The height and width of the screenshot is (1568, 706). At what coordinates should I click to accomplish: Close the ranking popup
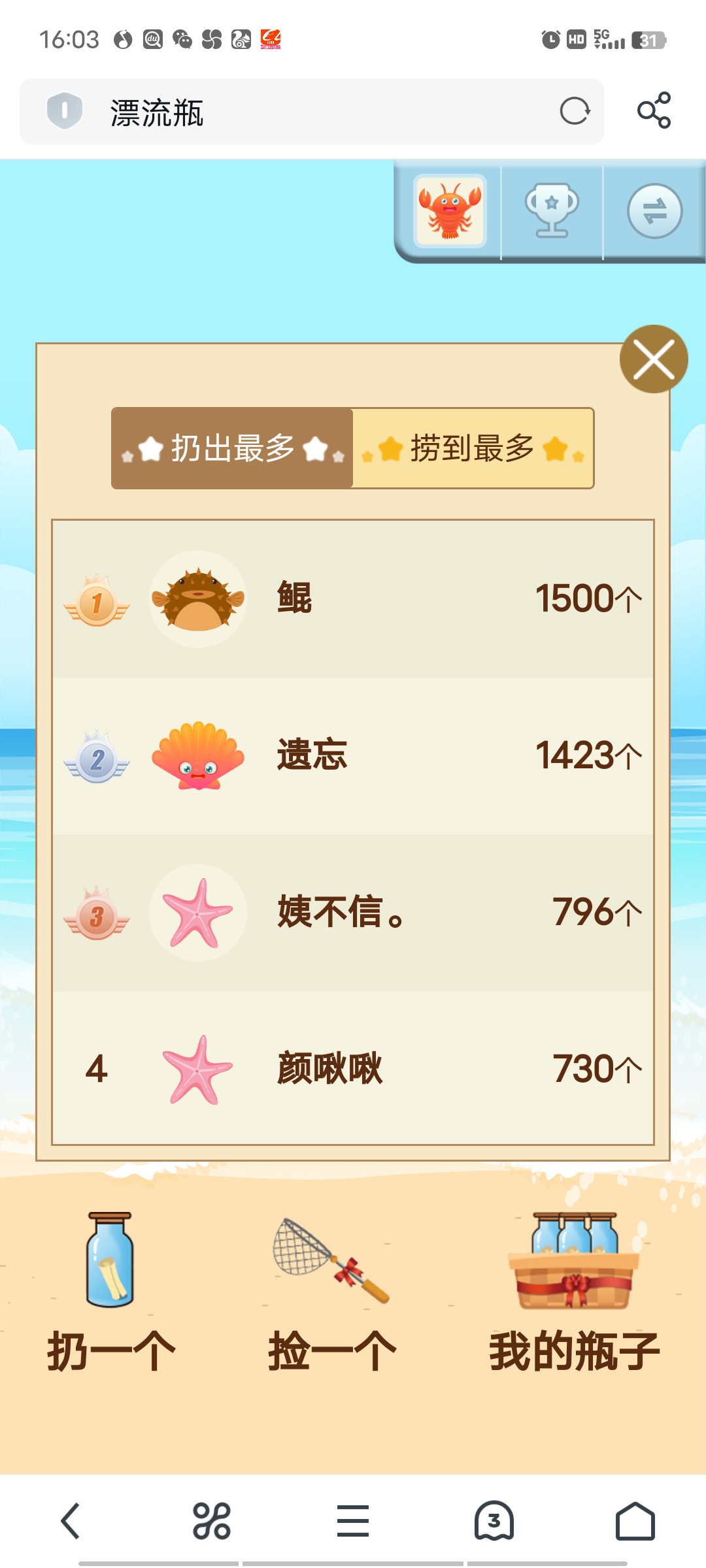[x=653, y=359]
